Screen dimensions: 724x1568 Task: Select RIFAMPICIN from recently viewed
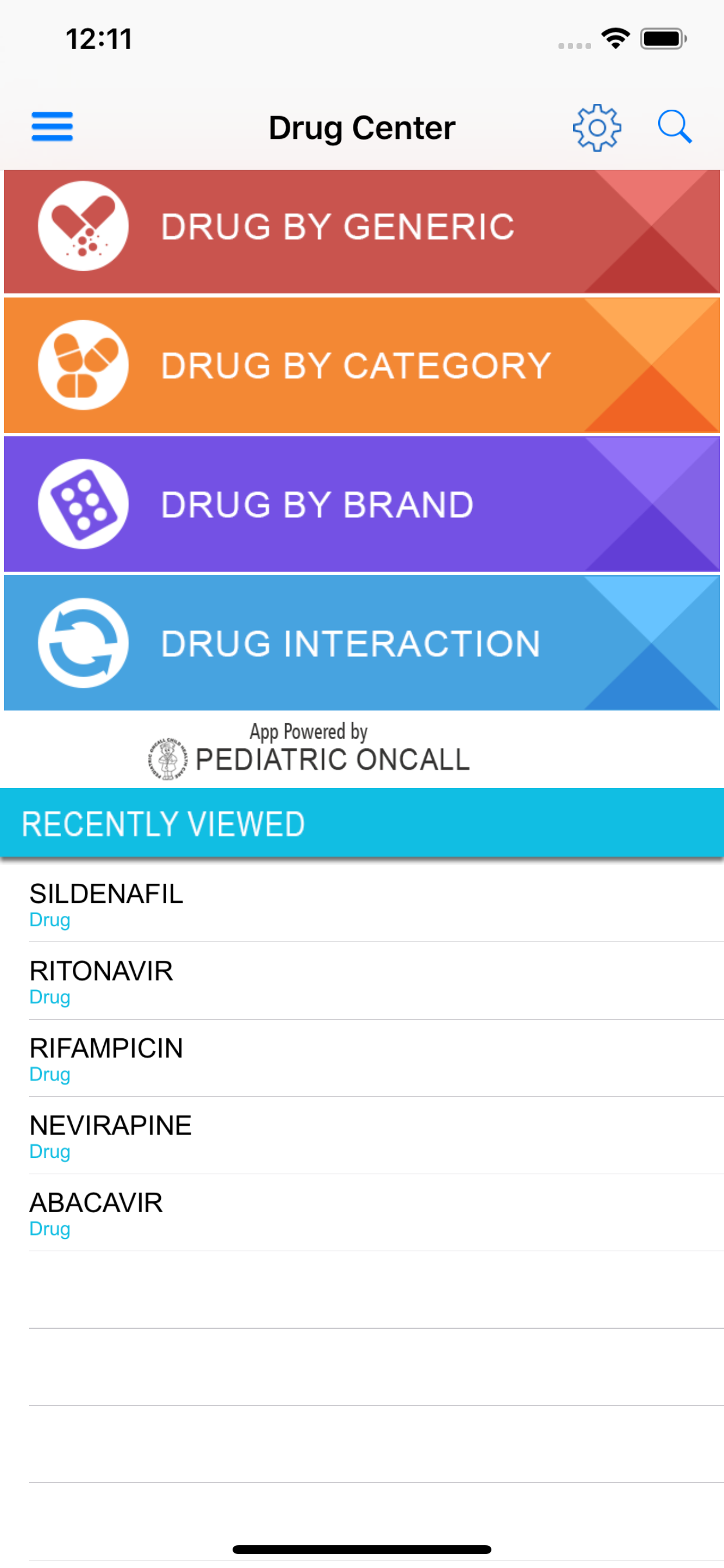[106, 1048]
